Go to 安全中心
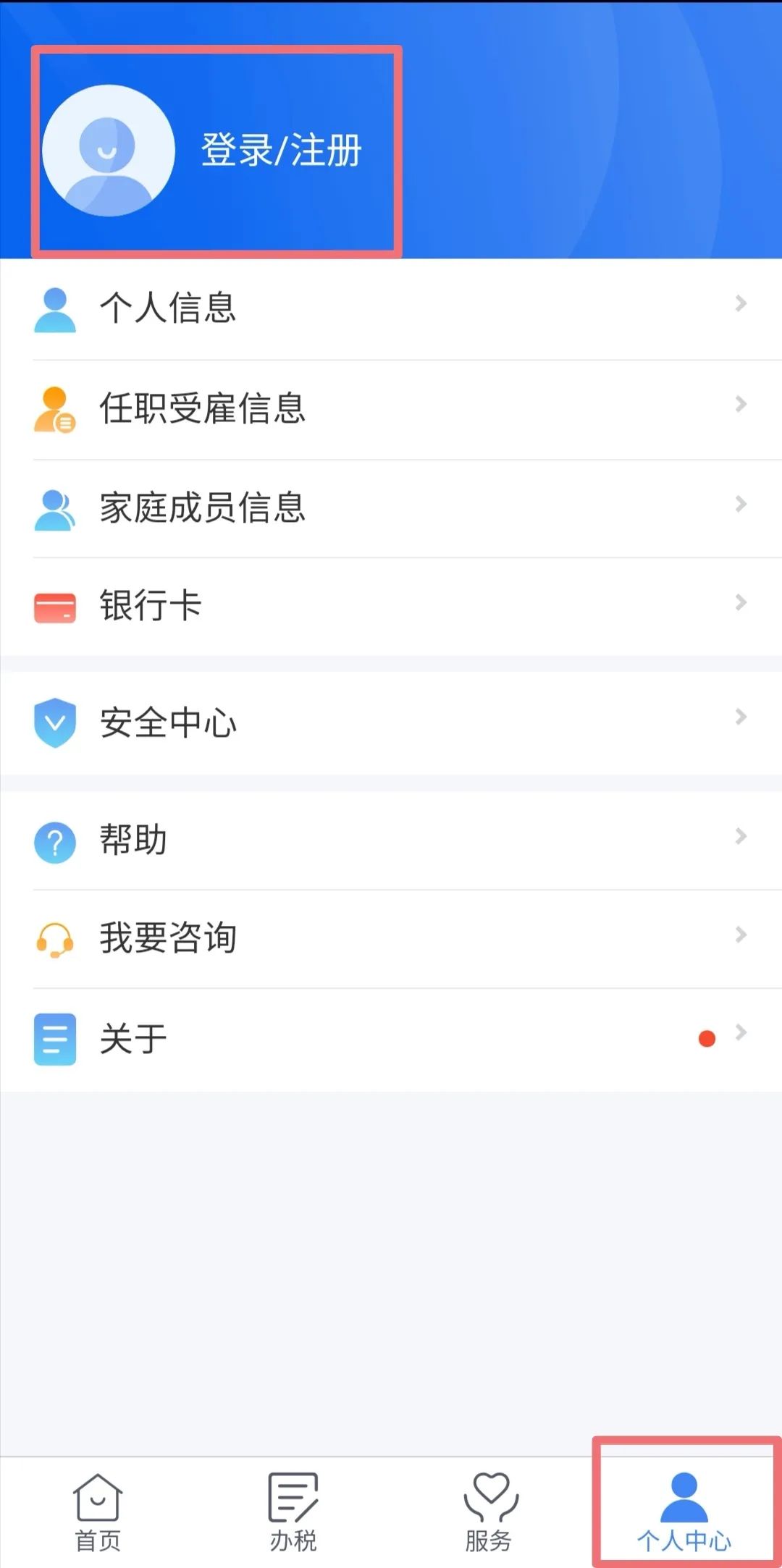Viewport: 782px width, 1568px height. [391, 723]
